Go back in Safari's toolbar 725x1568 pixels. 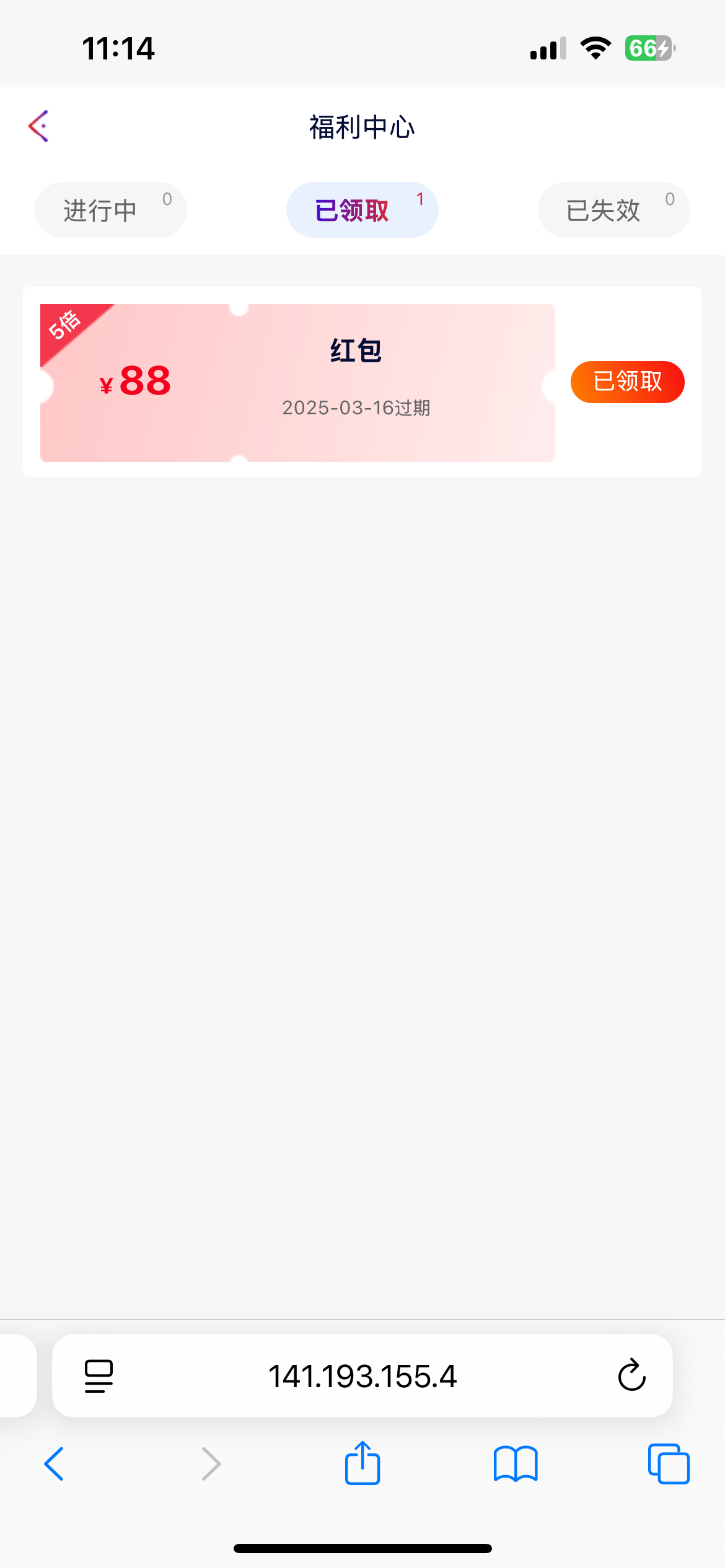tap(55, 1464)
